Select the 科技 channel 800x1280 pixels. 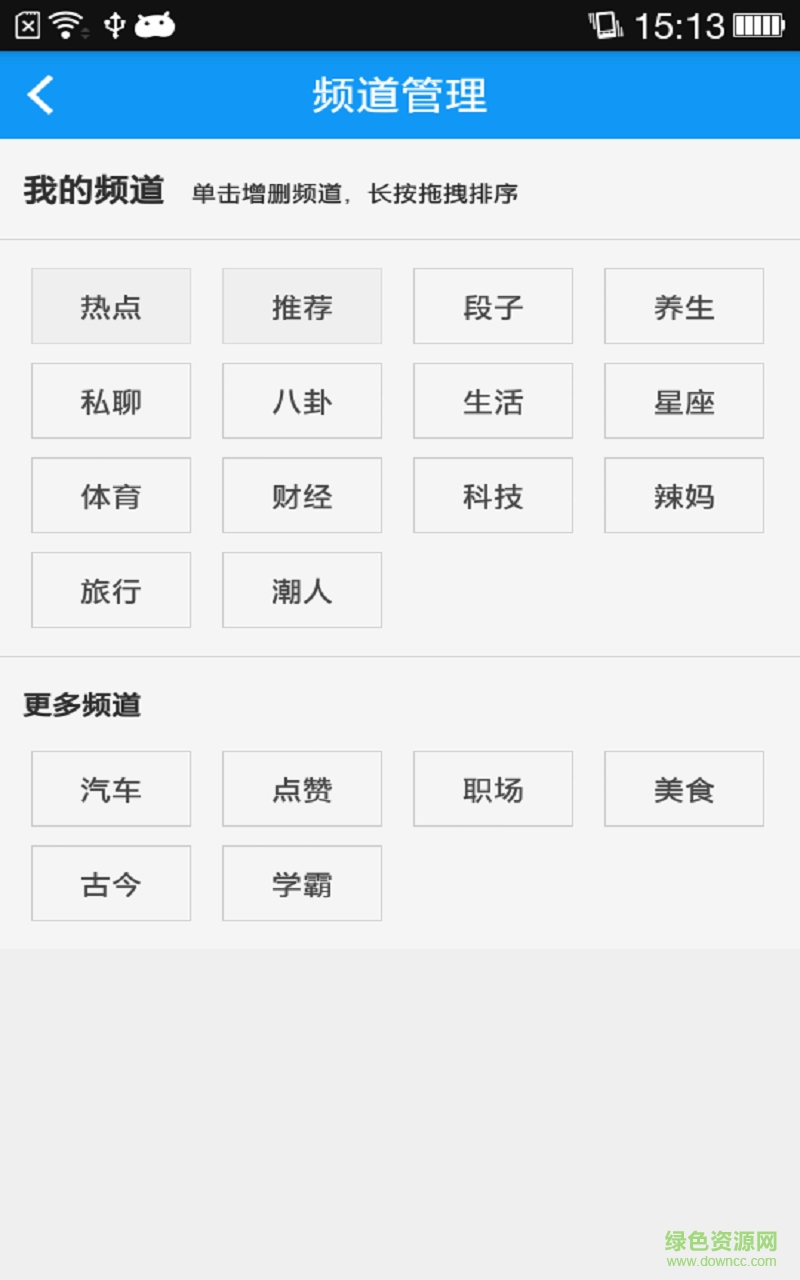[x=493, y=495]
